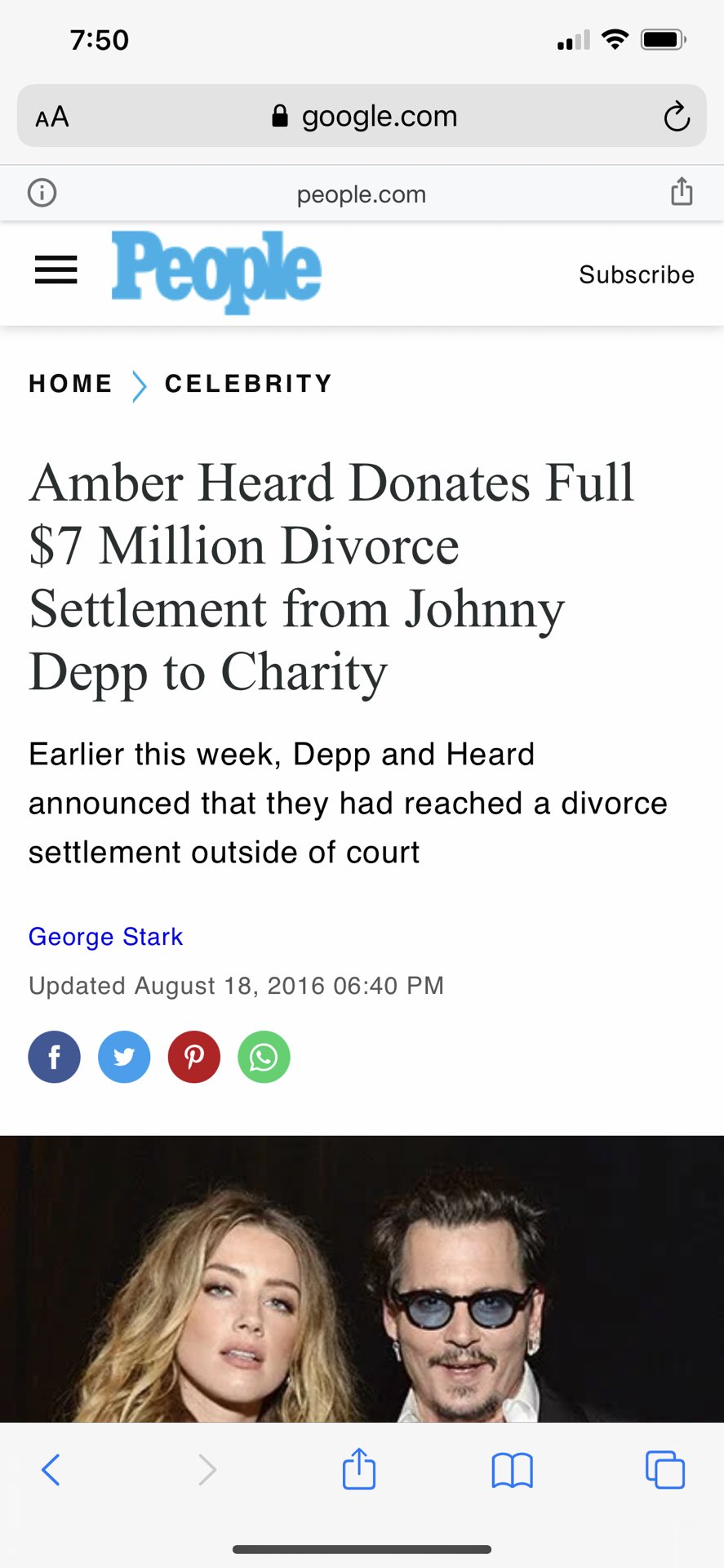Go back in Safari
Viewport: 724px width, 1568px height.
[x=51, y=1470]
